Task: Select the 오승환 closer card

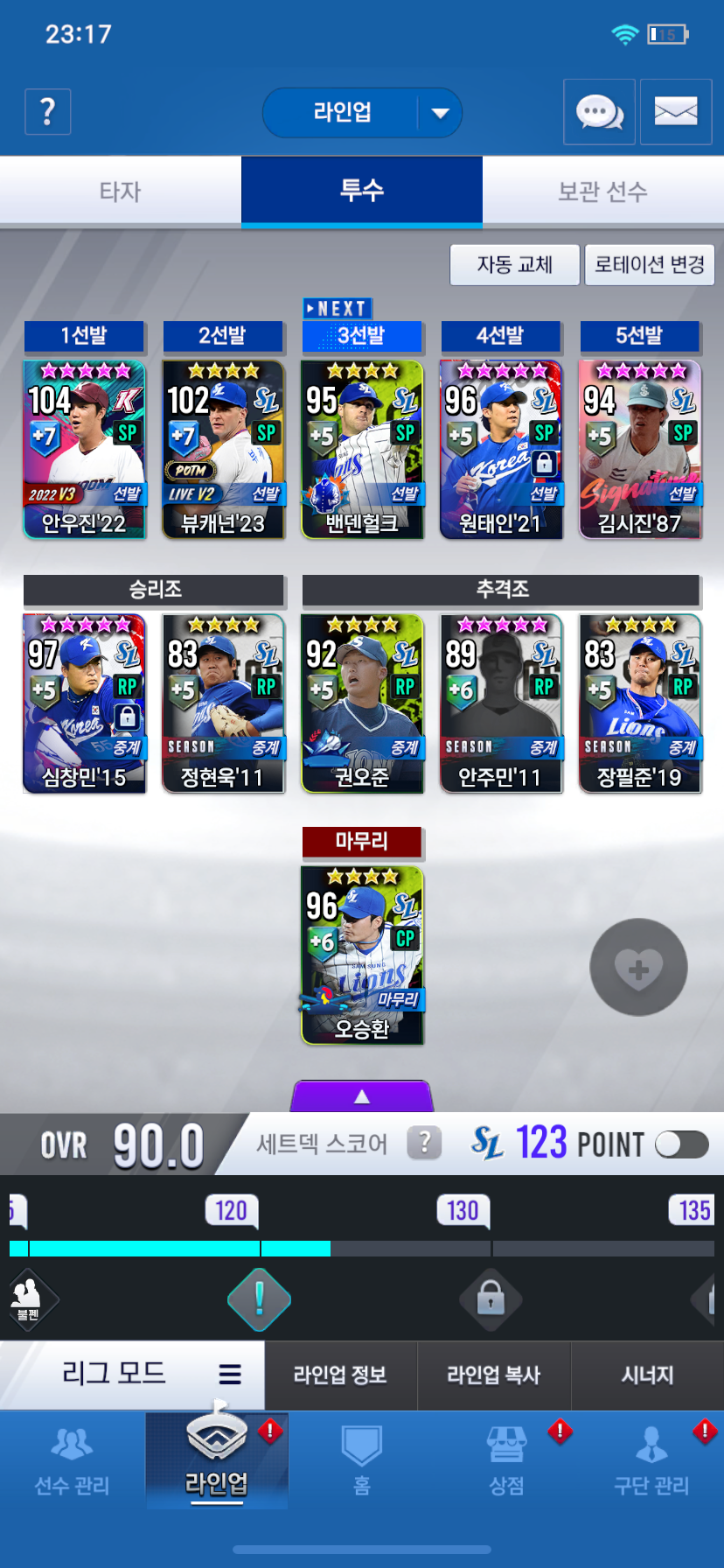Action: coord(362,955)
